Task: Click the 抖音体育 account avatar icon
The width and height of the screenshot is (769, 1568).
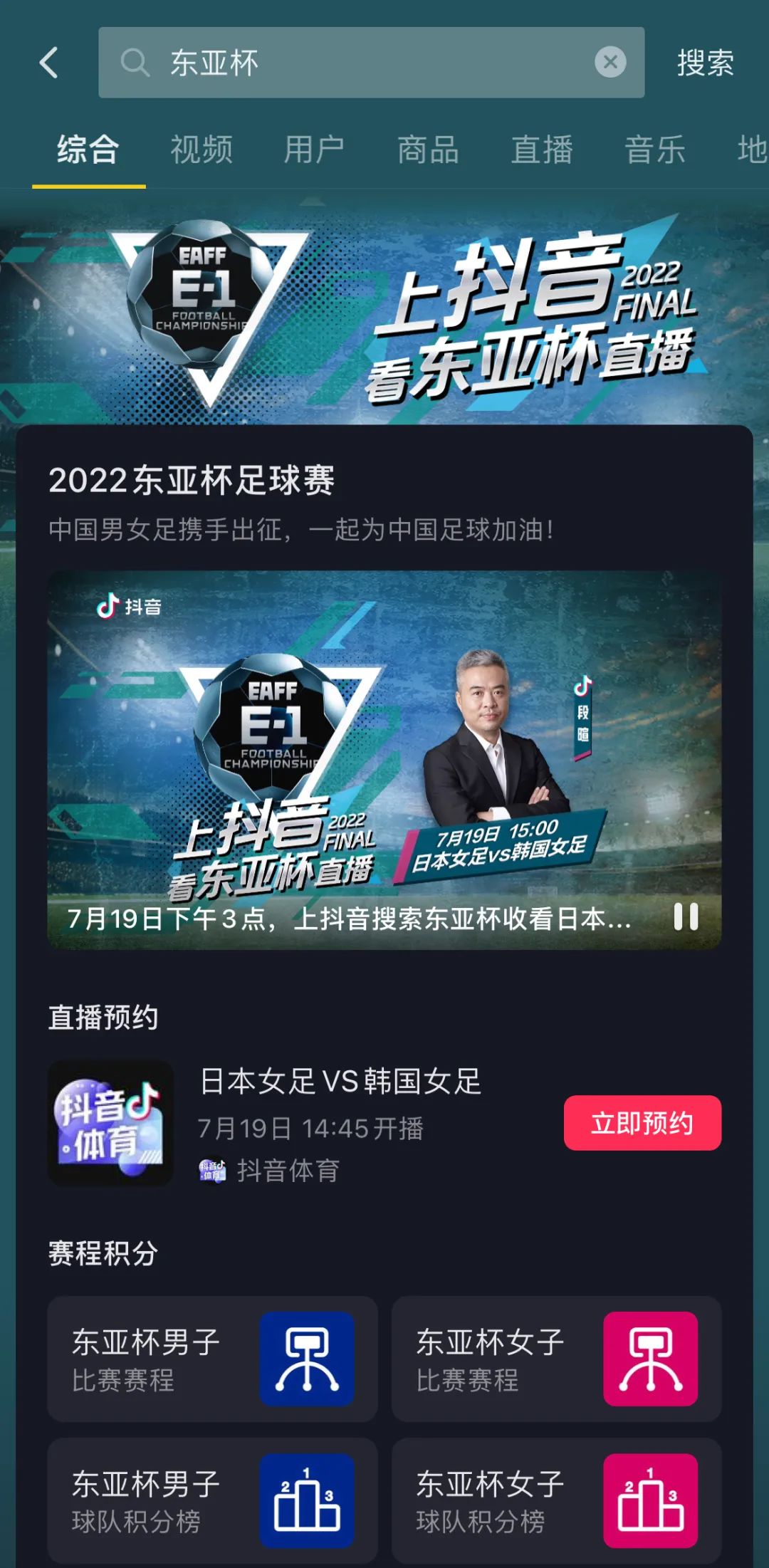Action: [x=111, y=1122]
